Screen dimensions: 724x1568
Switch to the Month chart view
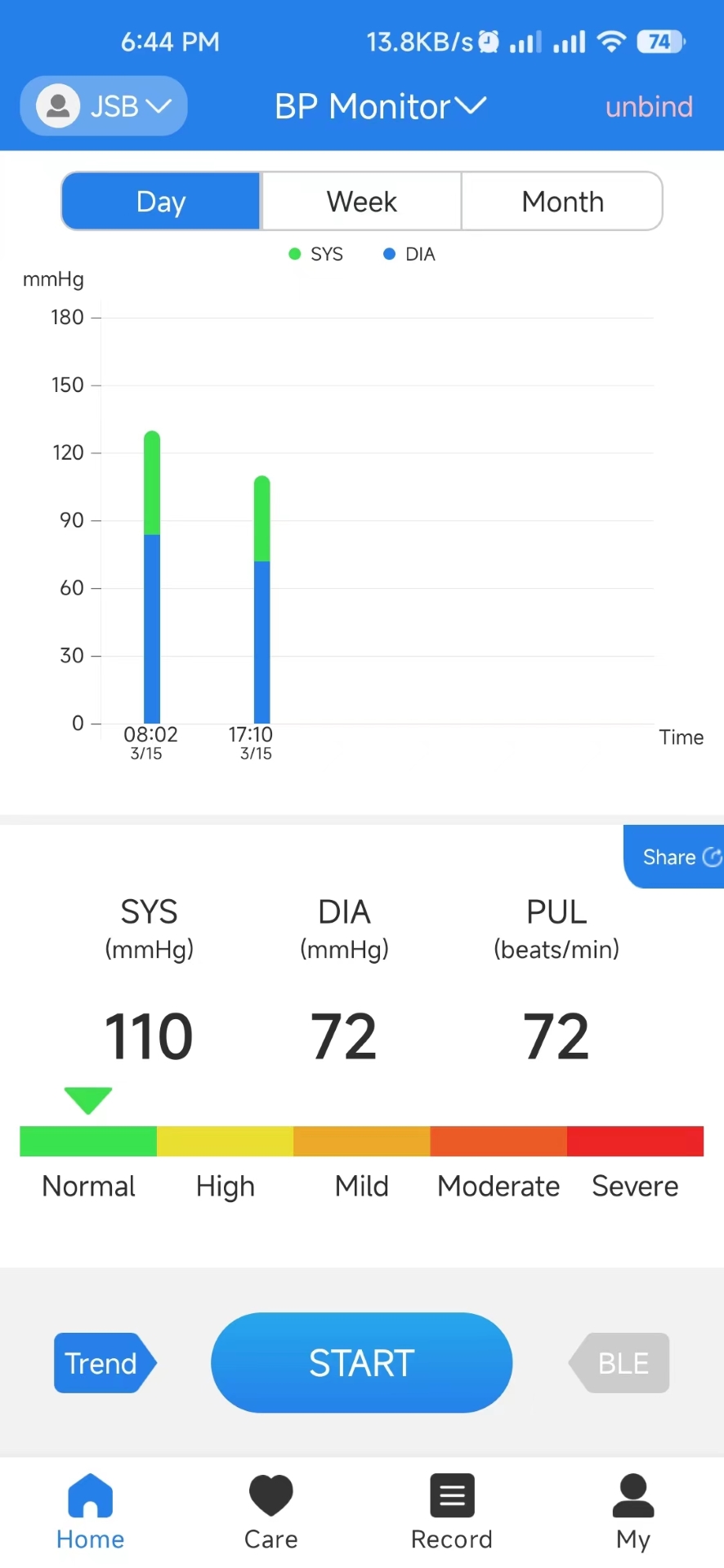click(562, 201)
